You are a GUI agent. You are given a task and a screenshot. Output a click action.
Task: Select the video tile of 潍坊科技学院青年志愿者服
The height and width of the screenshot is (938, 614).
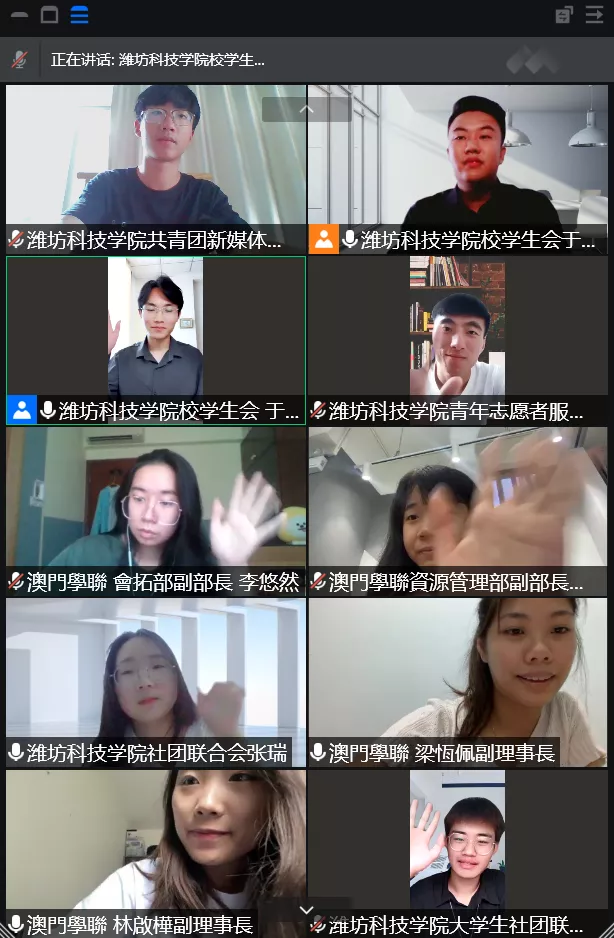[x=458, y=330]
